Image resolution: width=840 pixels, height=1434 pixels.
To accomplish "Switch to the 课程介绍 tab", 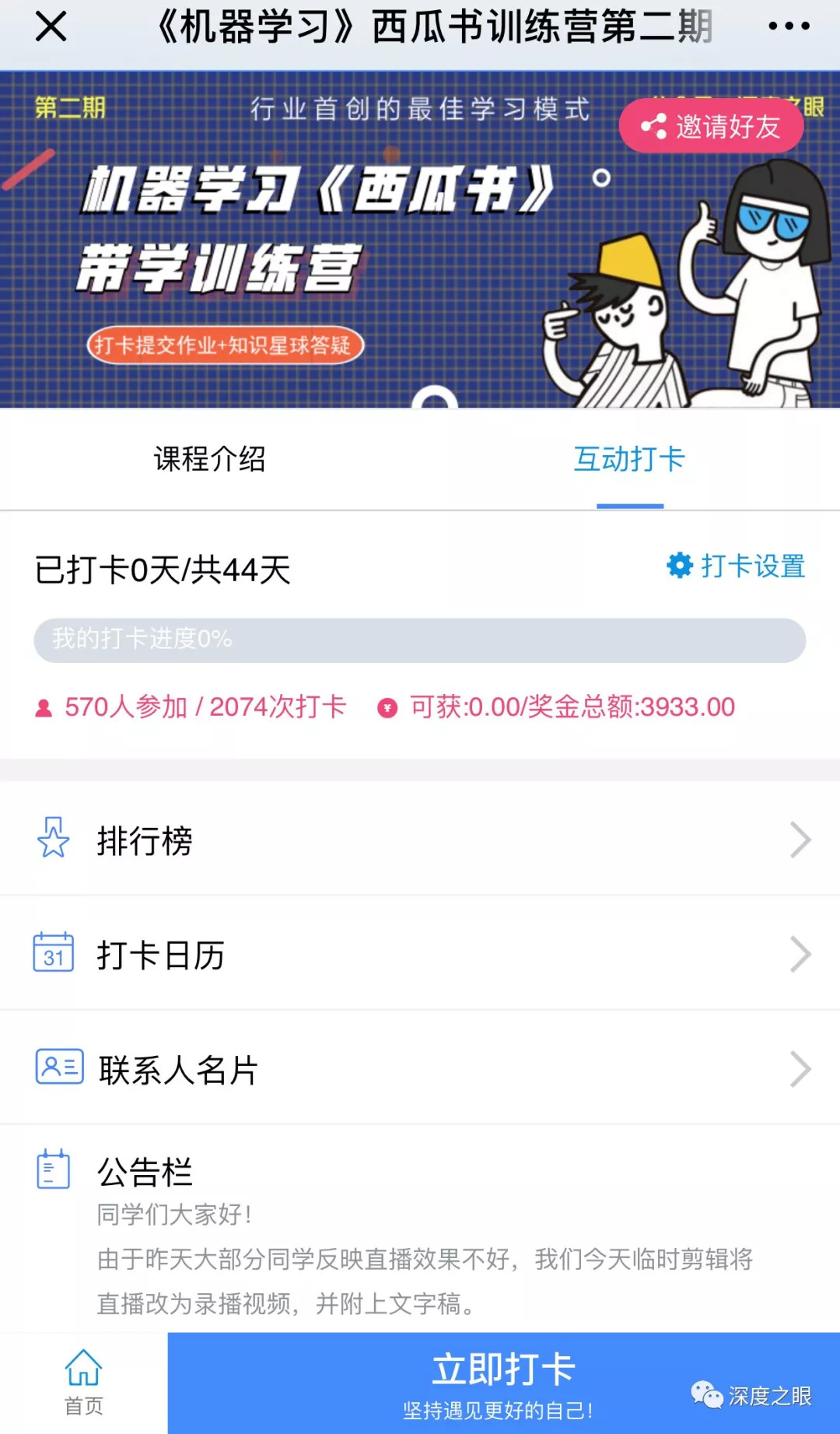I will (210, 459).
